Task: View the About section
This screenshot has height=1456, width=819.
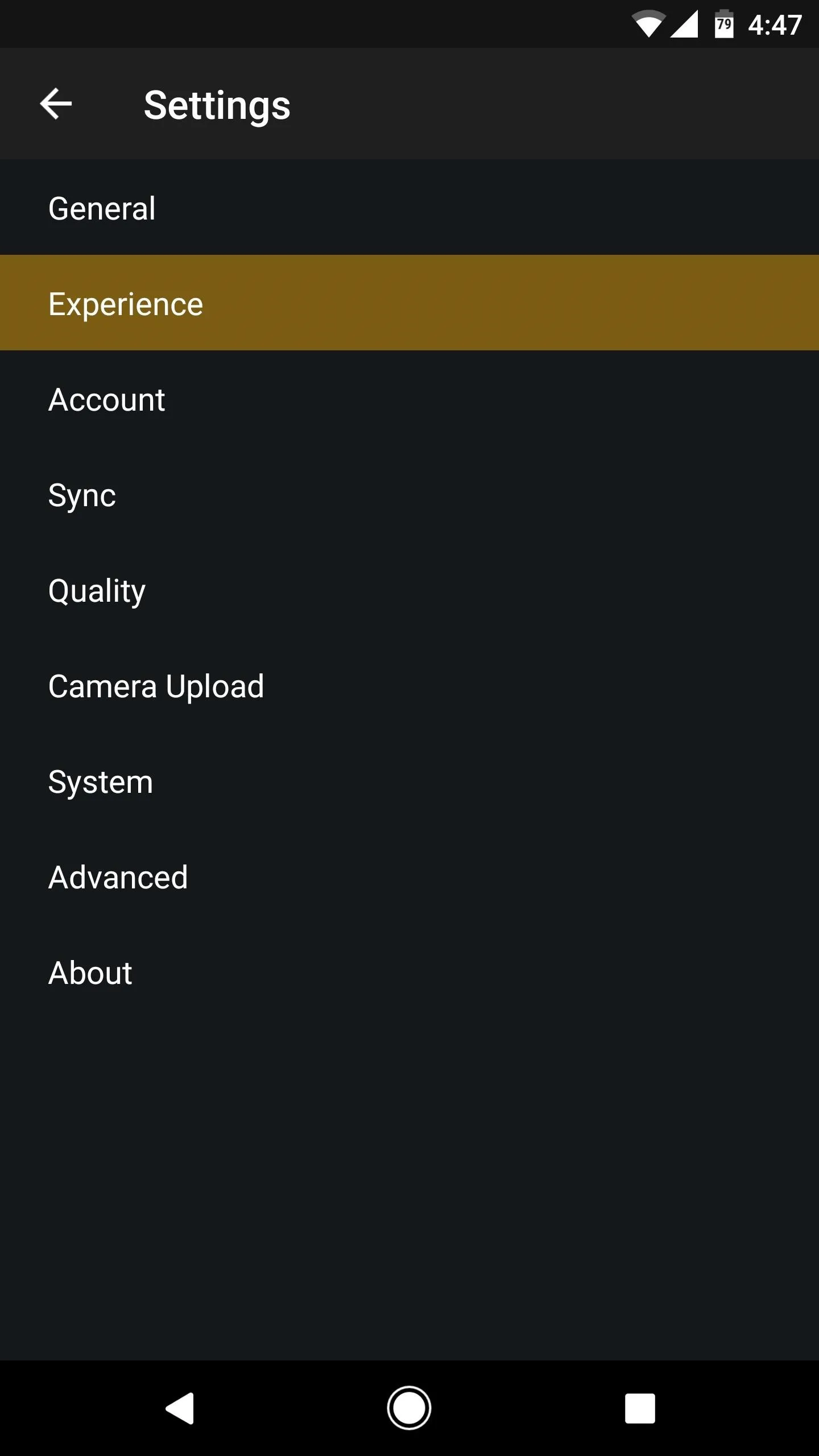Action: pos(409,972)
